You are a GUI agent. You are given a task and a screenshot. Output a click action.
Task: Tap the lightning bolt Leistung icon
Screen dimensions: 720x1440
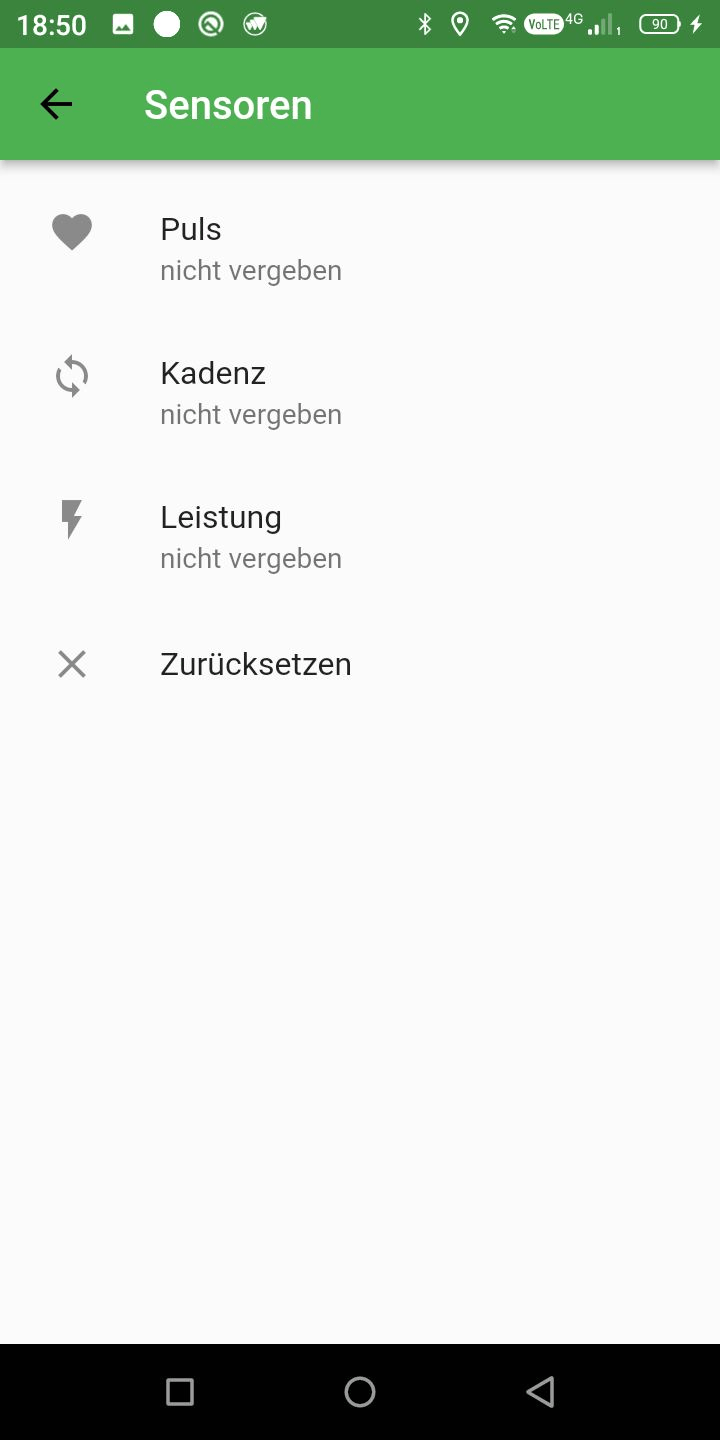point(71,519)
